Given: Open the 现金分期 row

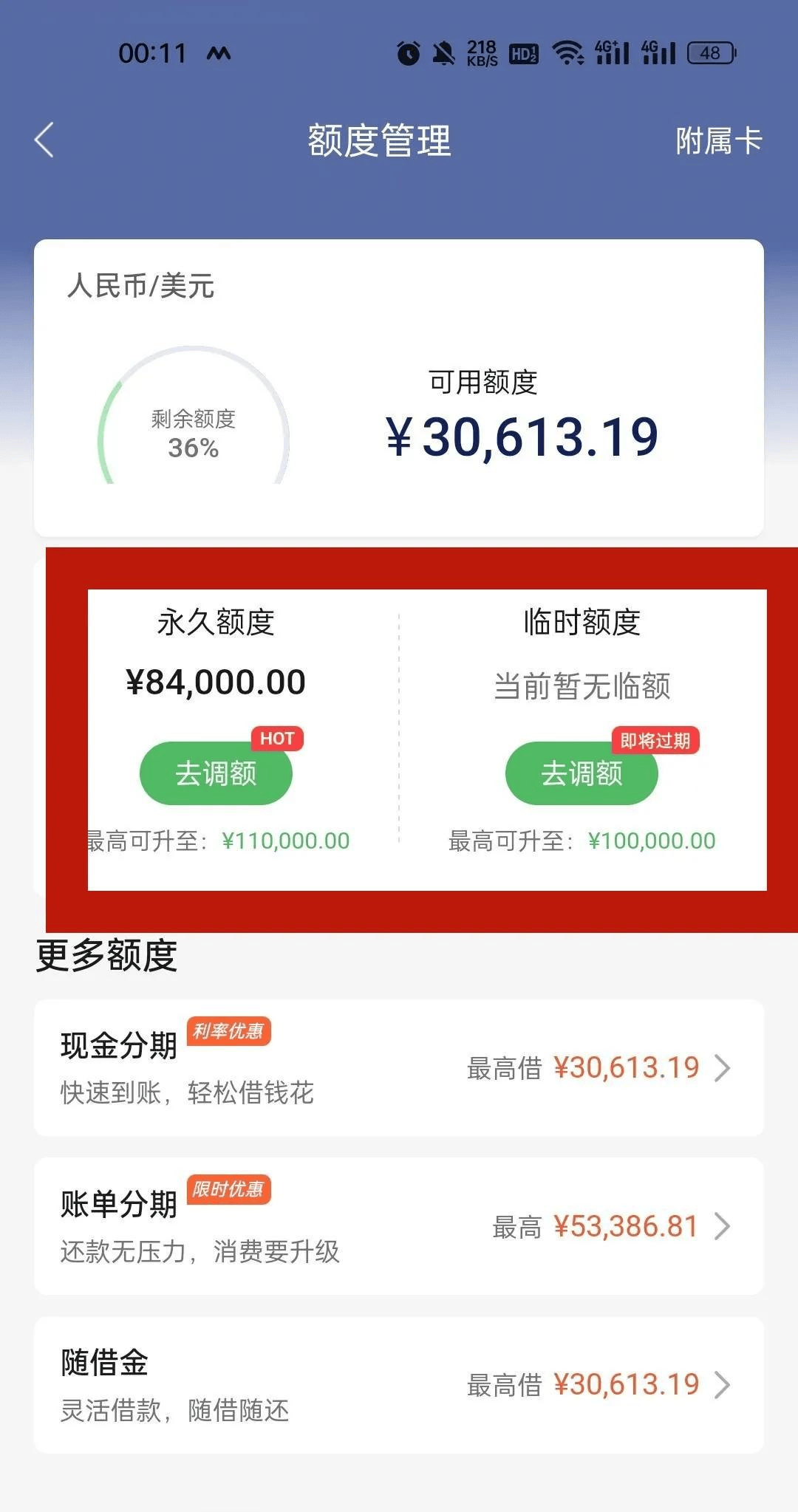Looking at the screenshot, I should [399, 1067].
